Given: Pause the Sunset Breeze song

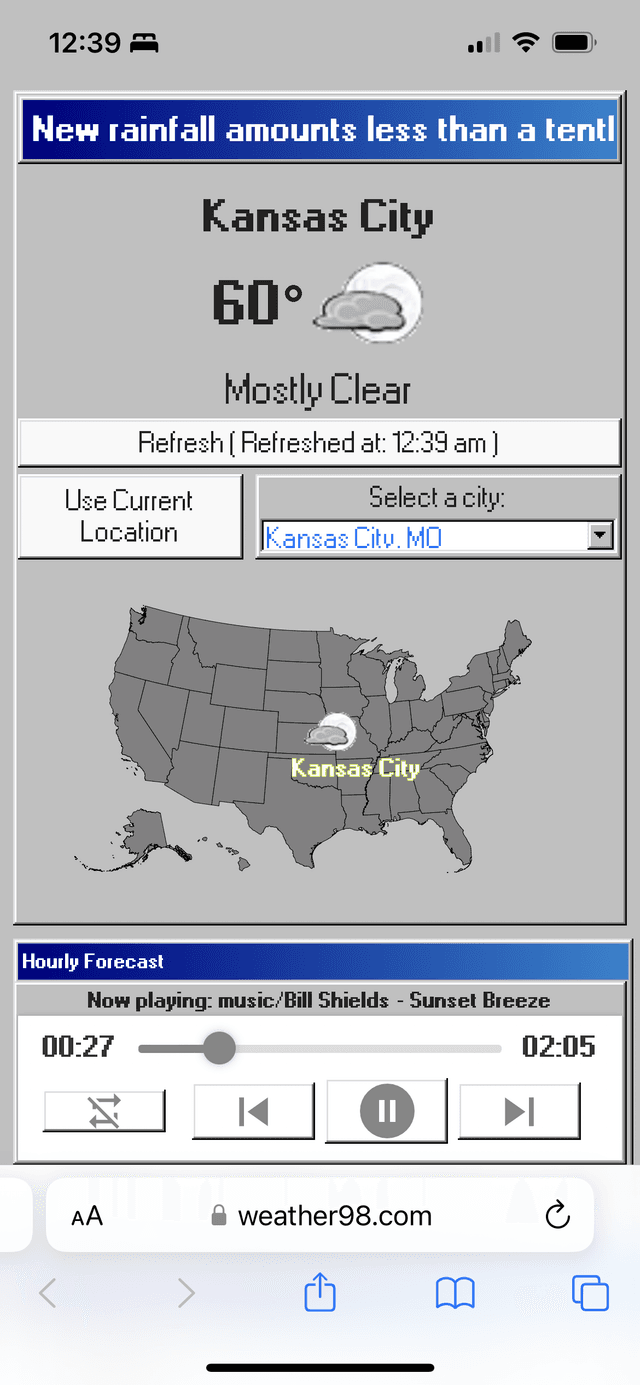Looking at the screenshot, I should (386, 1111).
